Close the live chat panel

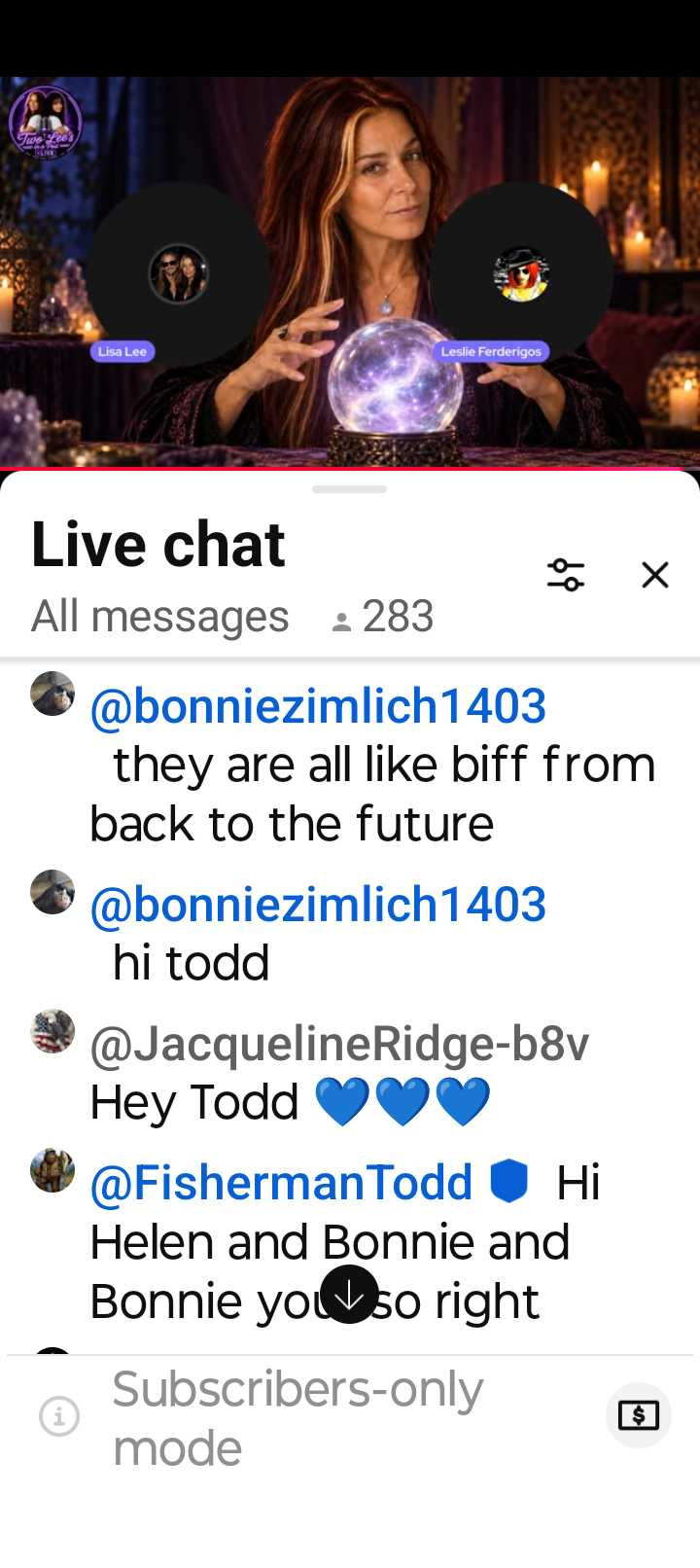[655, 574]
